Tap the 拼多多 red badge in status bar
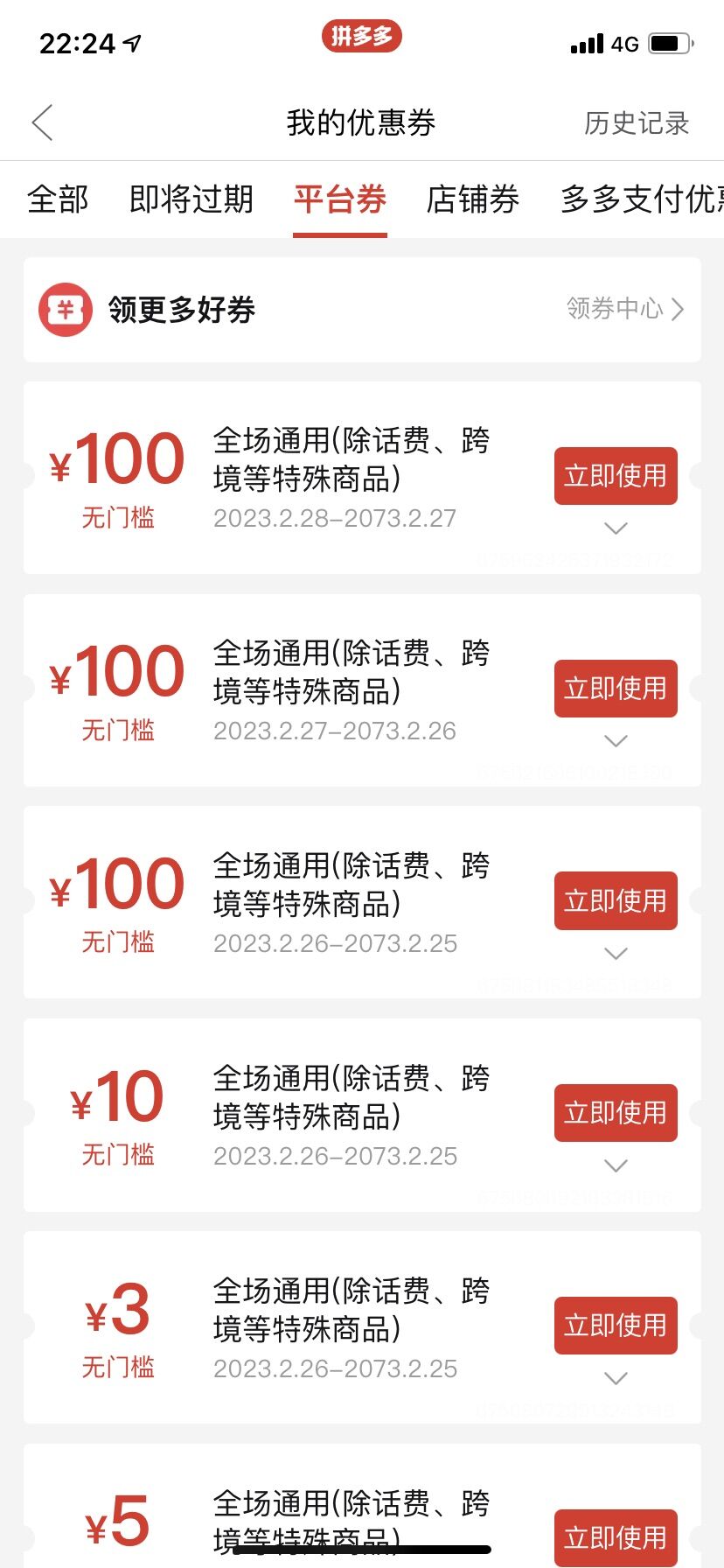The image size is (724, 1568). pyautogui.click(x=364, y=37)
